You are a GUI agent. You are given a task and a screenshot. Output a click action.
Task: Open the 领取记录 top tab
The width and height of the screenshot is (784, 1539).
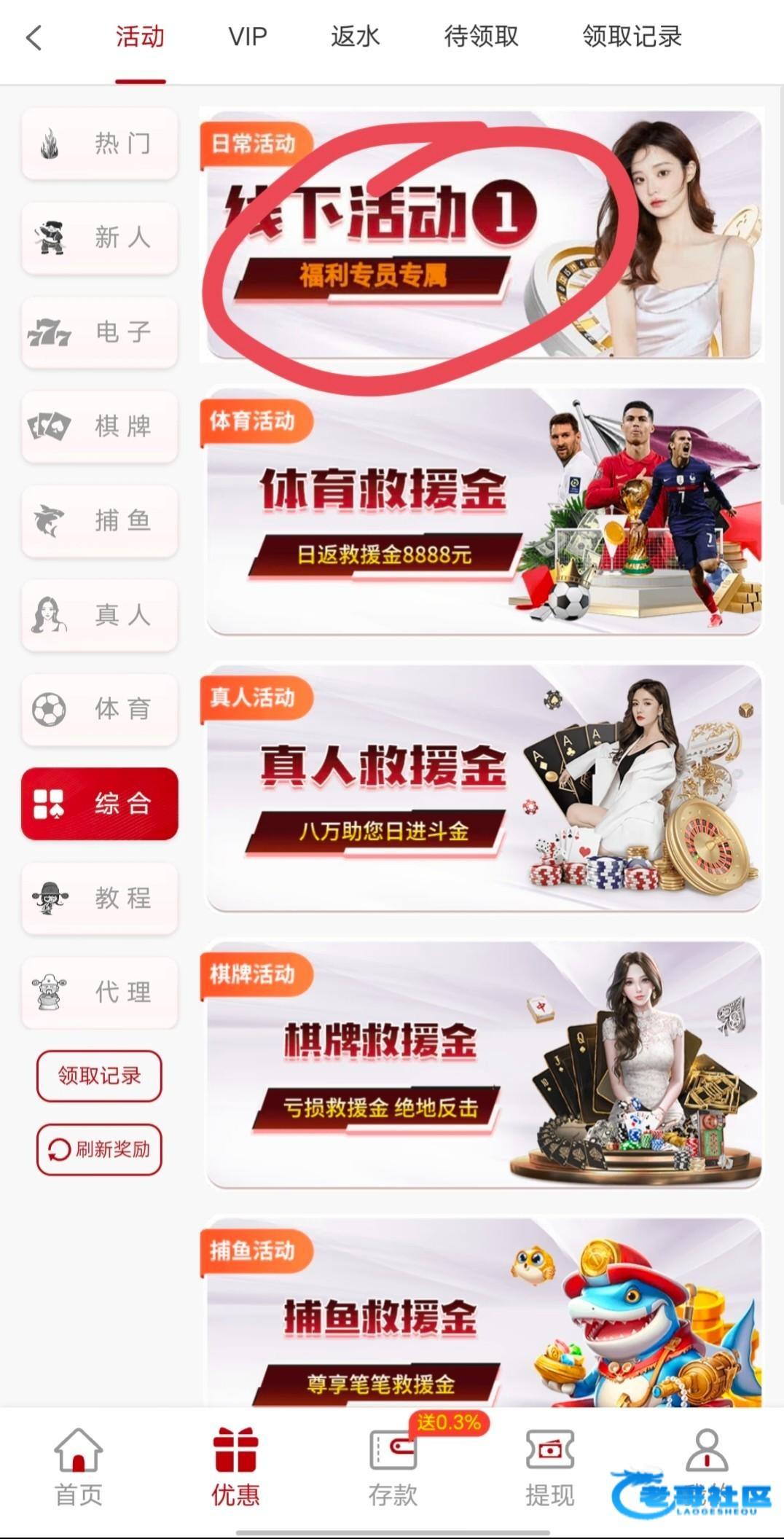[632, 36]
